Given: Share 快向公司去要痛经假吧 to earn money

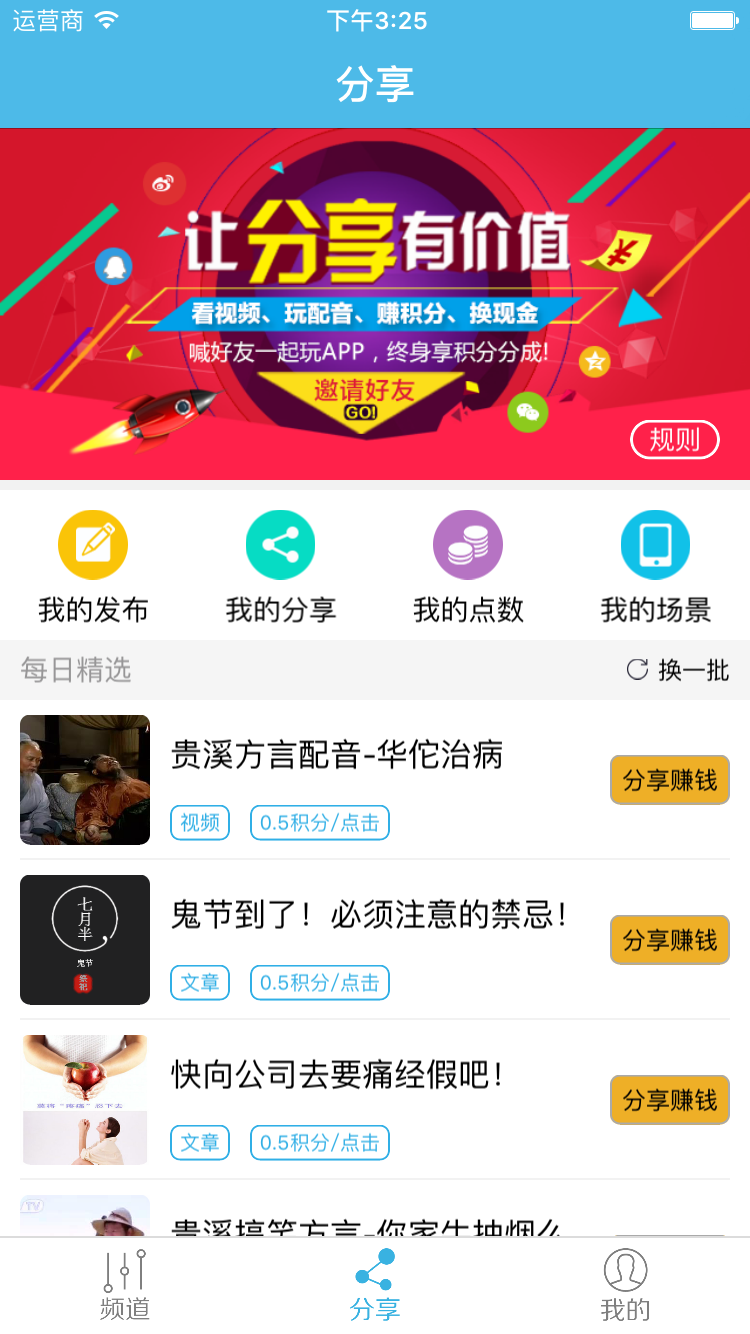Looking at the screenshot, I should [669, 1100].
